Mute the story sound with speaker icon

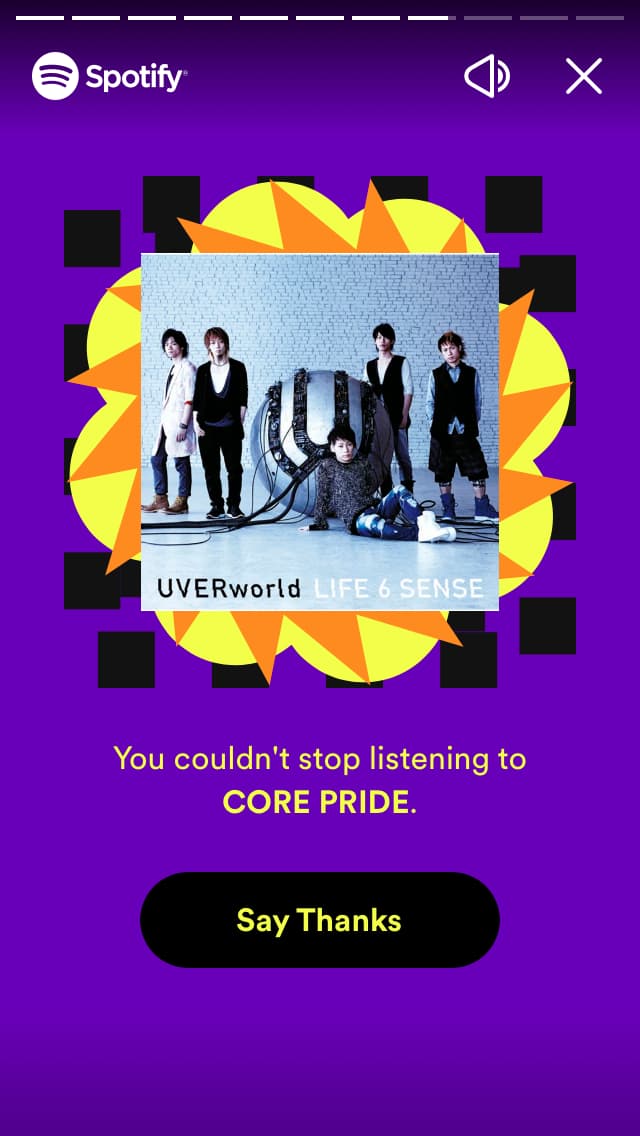pyautogui.click(x=487, y=75)
